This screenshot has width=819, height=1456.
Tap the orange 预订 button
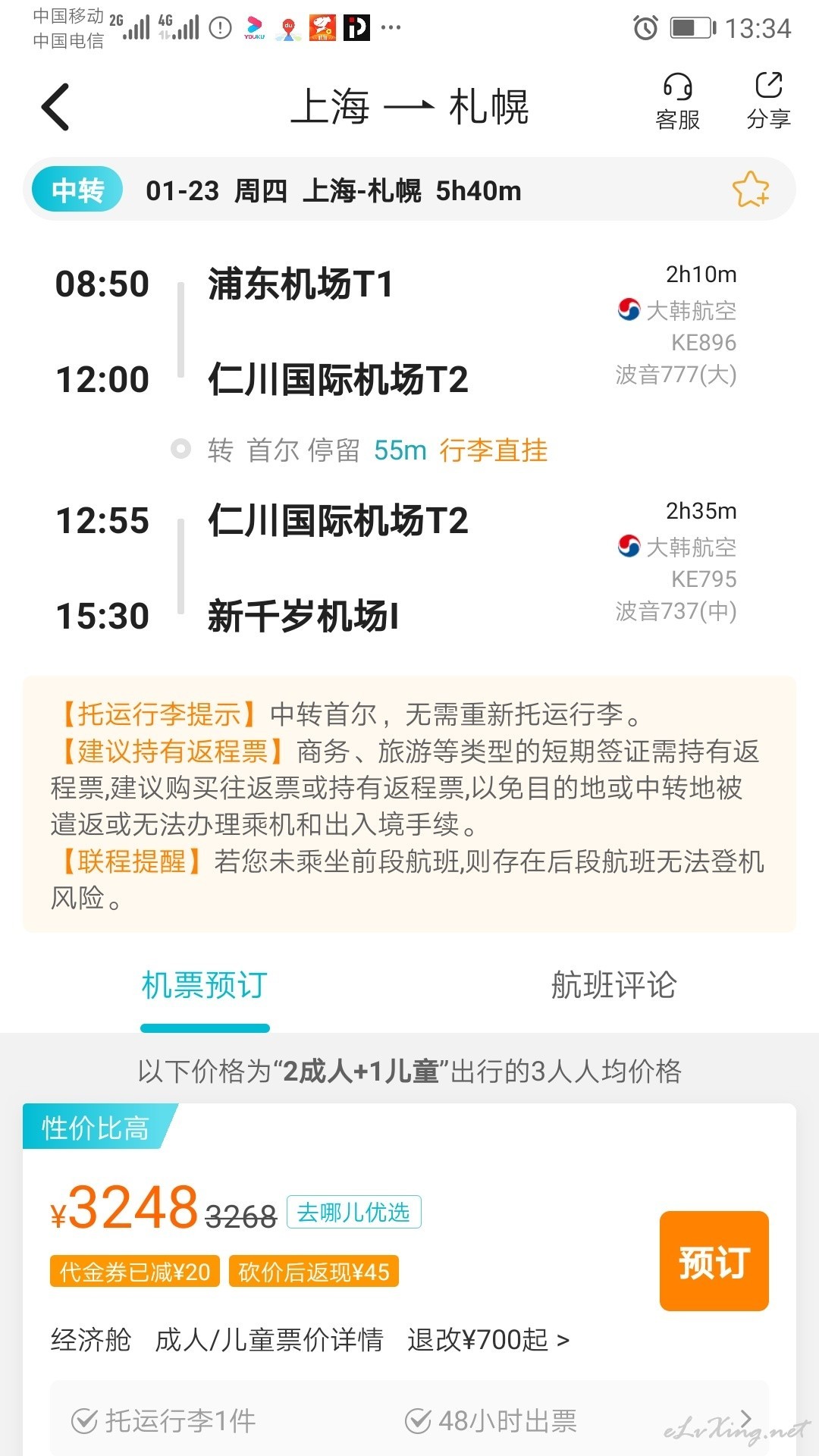714,1261
